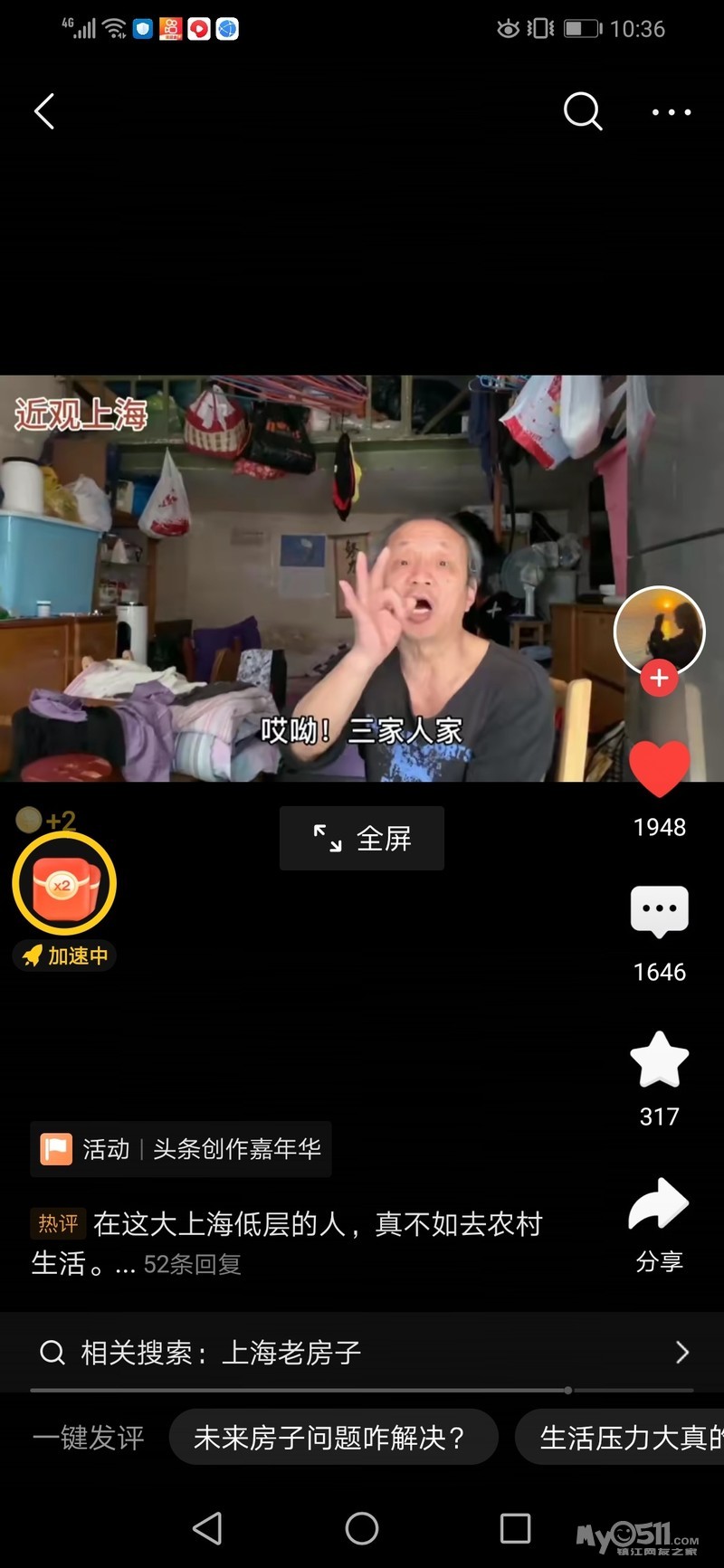Image resolution: width=724 pixels, height=1568 pixels.
Task: Go back using the top-left arrow
Action: click(44, 112)
